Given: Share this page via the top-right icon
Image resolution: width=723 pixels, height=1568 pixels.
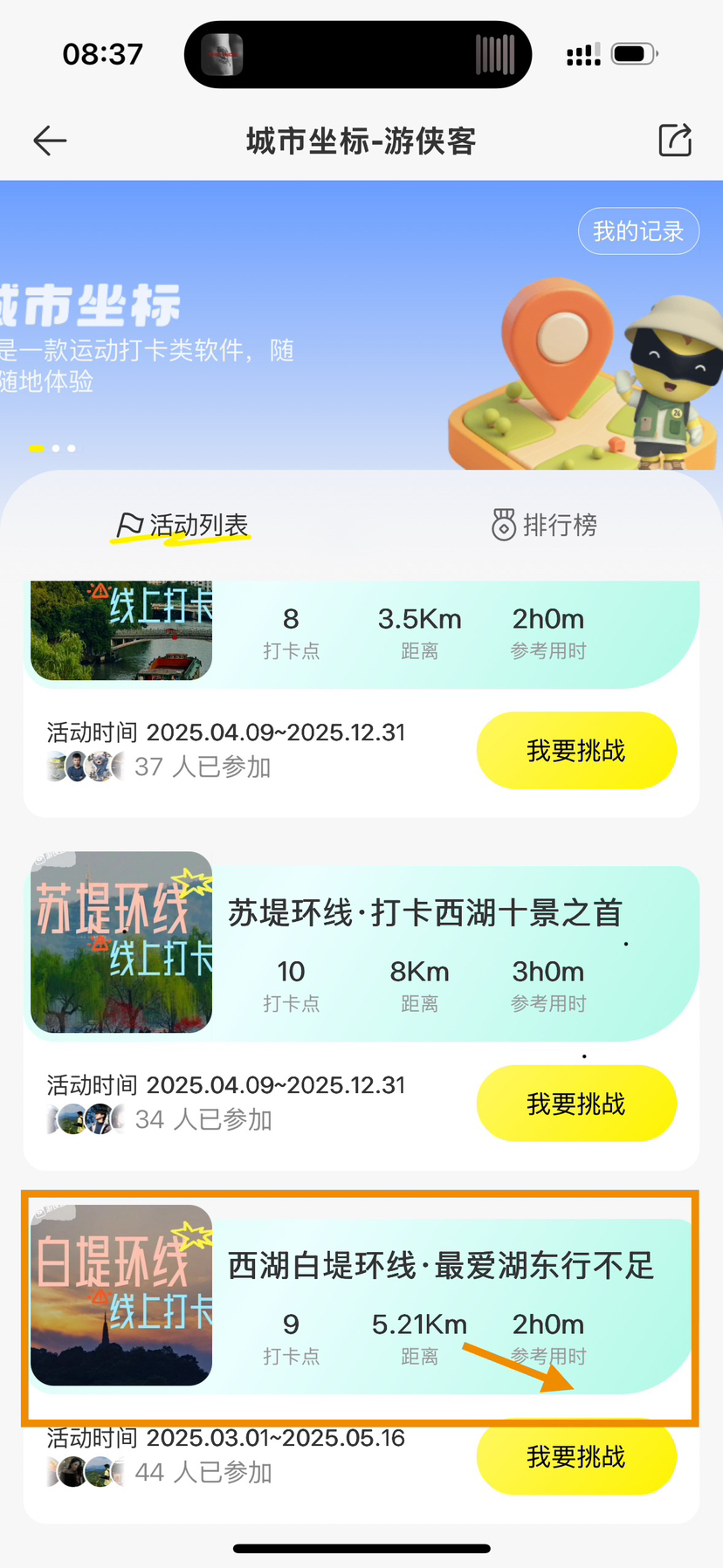Looking at the screenshot, I should (674, 141).
